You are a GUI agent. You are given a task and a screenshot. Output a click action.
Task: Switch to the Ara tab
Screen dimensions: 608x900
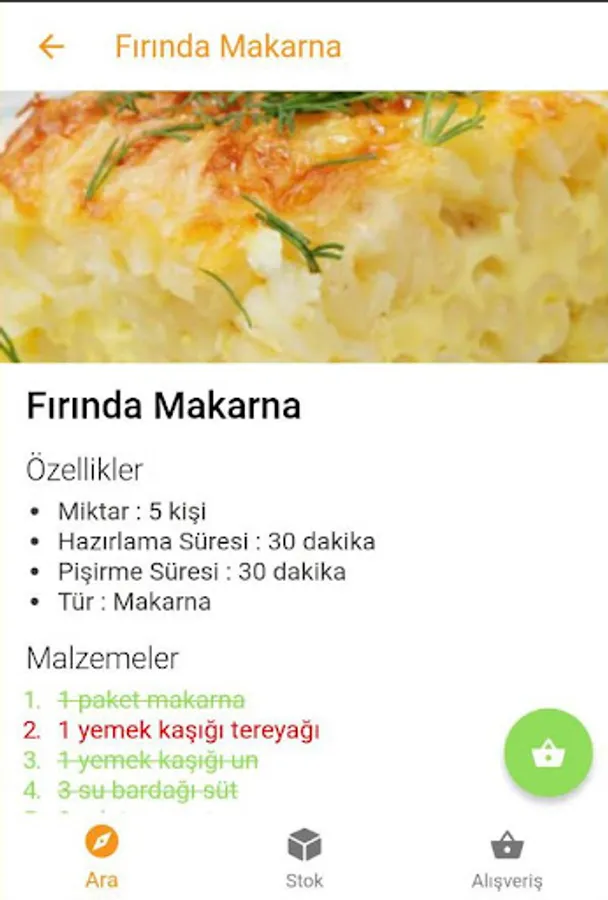[x=101, y=857]
